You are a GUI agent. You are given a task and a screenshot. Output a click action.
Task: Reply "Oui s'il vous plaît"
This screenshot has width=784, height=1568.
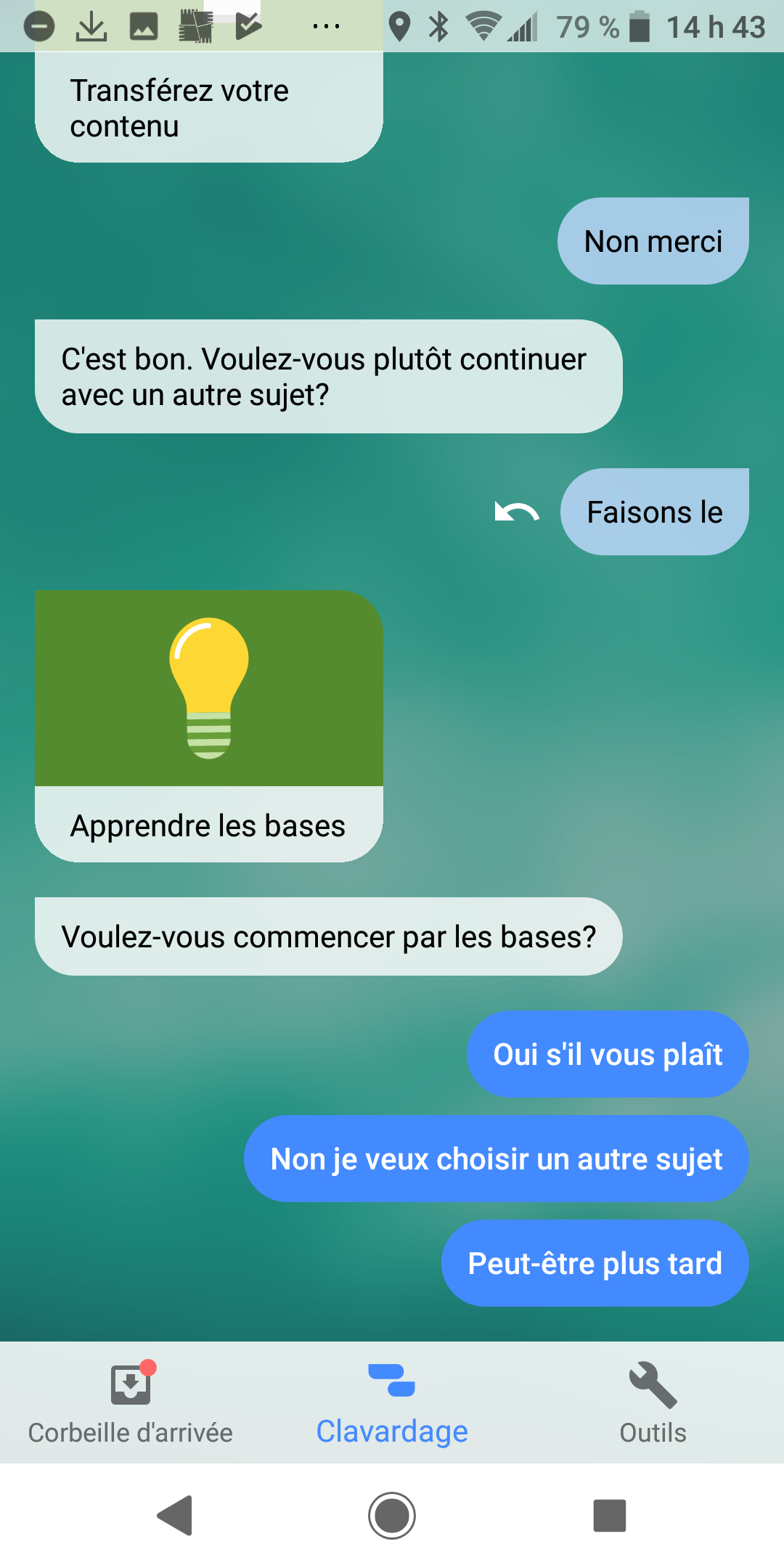(x=608, y=1054)
